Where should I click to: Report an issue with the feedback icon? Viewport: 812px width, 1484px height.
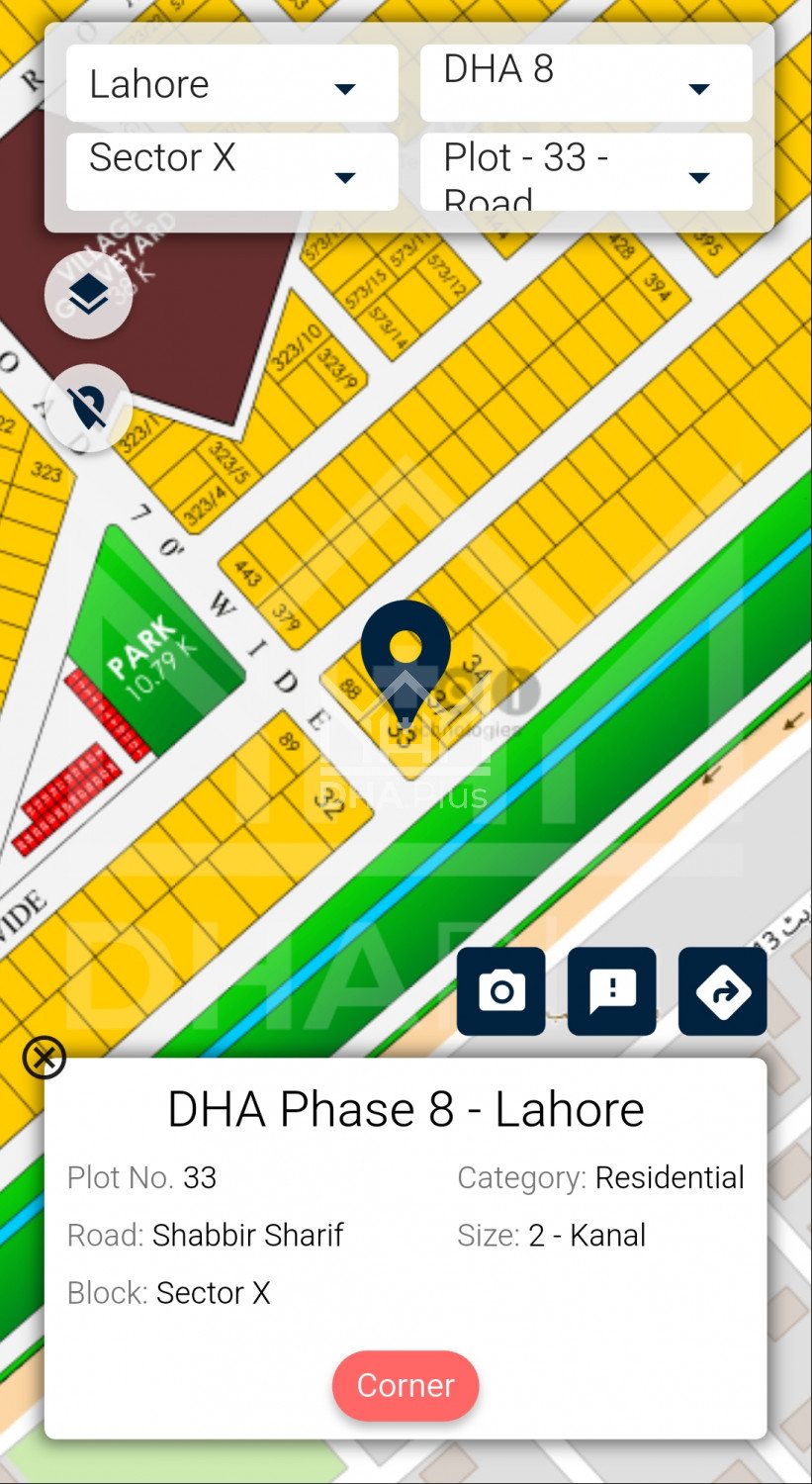pyautogui.click(x=612, y=991)
